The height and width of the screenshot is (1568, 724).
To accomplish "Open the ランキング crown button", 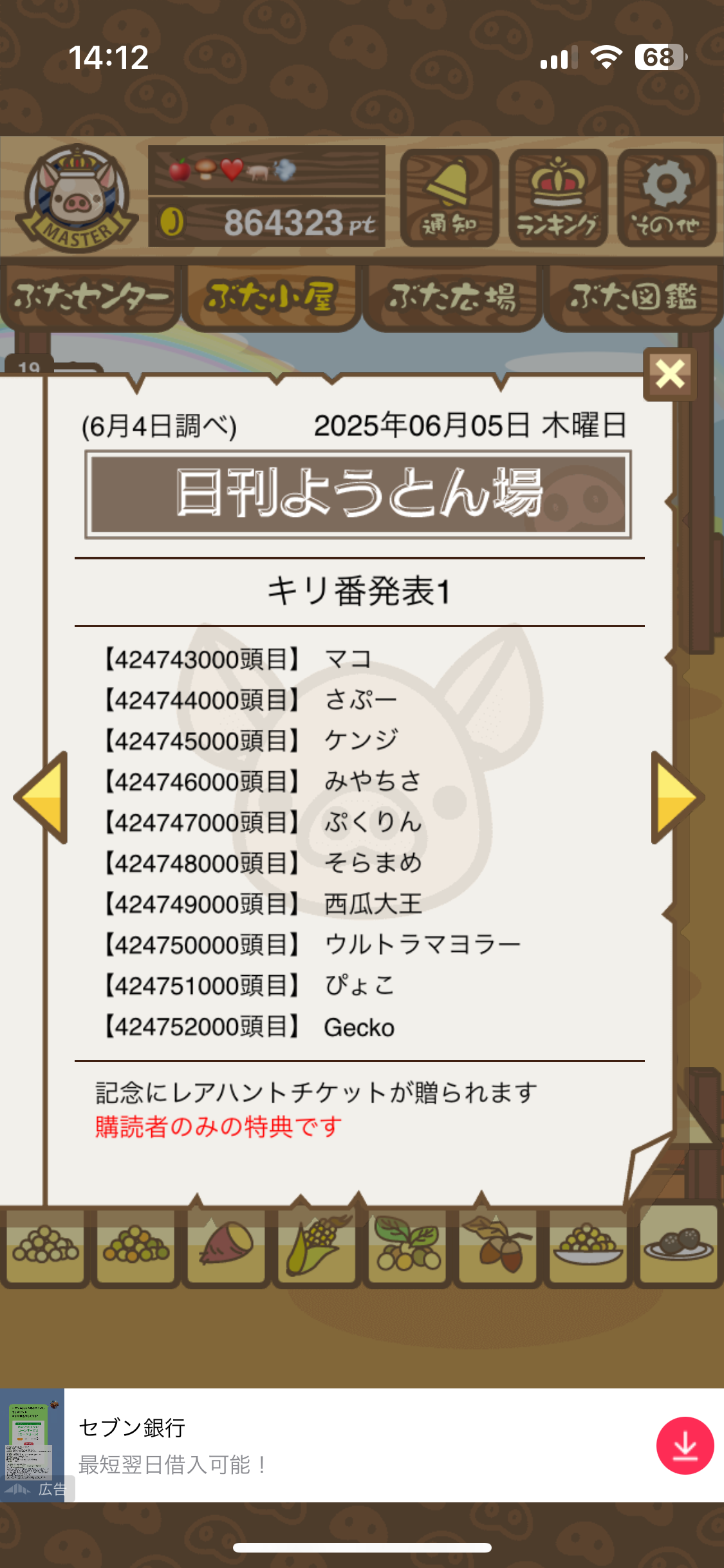I will point(557,198).
